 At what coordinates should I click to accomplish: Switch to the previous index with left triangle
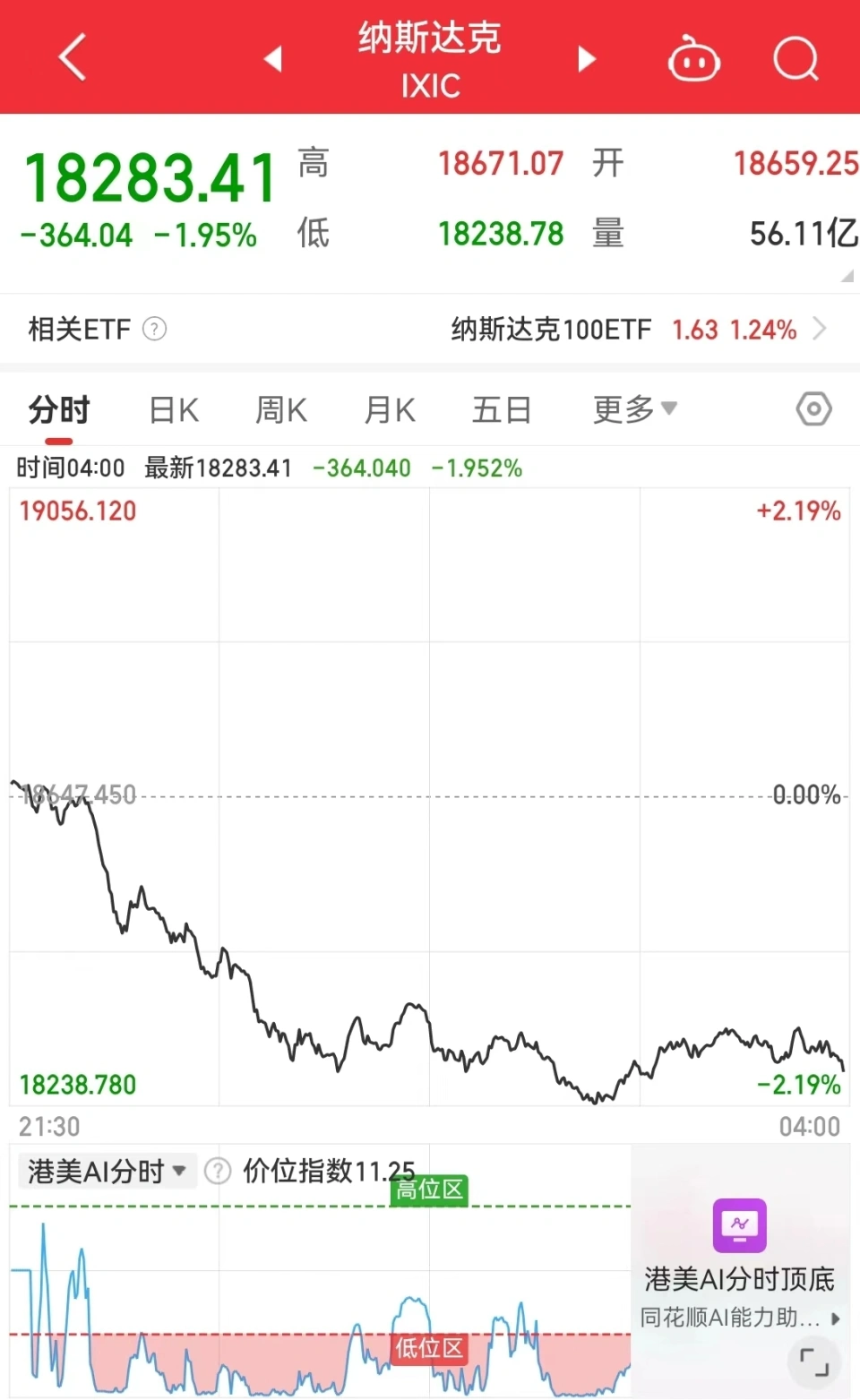pos(273,59)
